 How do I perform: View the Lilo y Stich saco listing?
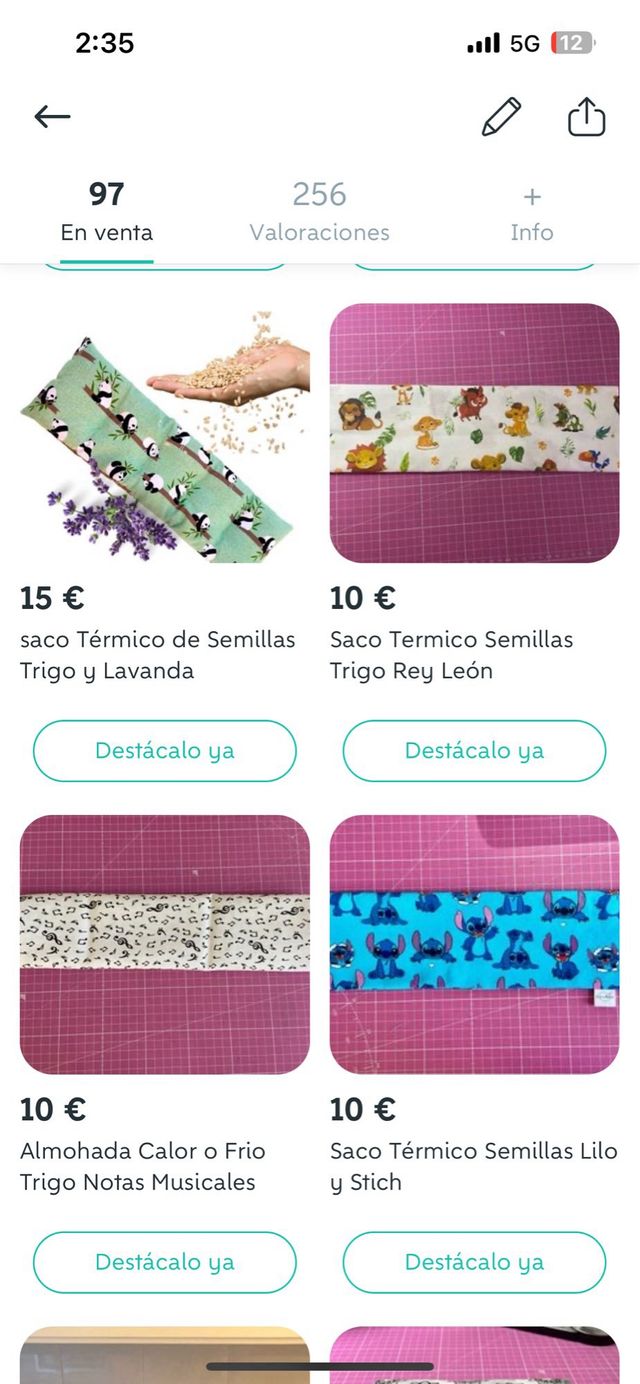coord(475,944)
